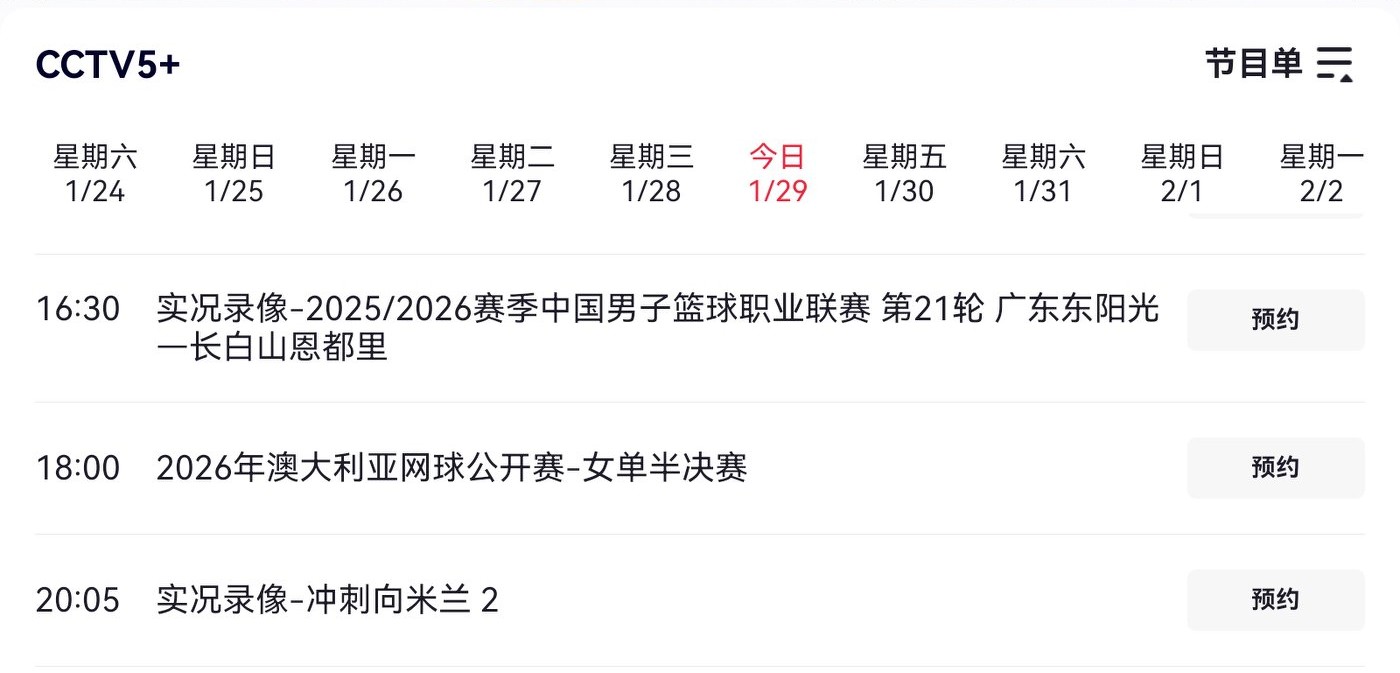1400x673 pixels.
Task: Open 星期一 2/2 schedule
Action: [1321, 174]
